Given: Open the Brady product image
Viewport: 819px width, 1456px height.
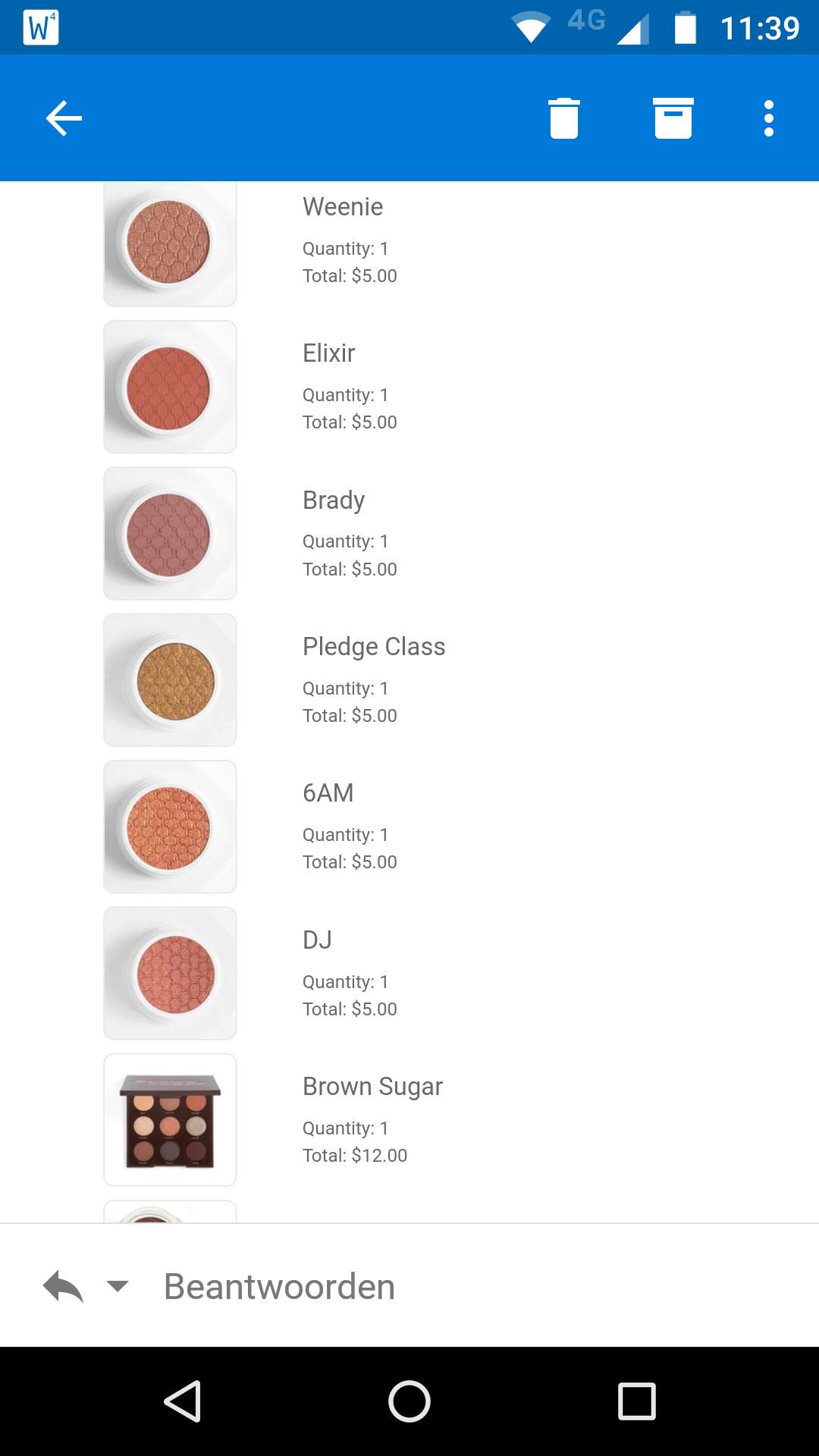Looking at the screenshot, I should point(170,533).
